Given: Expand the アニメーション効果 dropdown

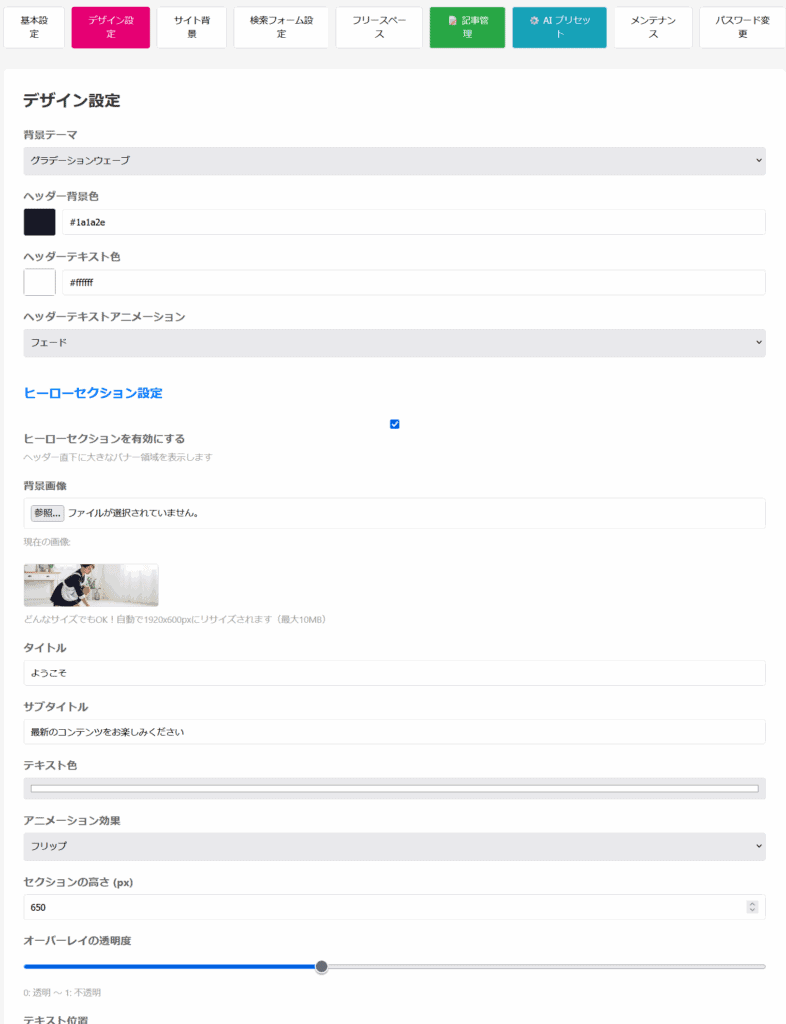Looking at the screenshot, I should (394, 847).
